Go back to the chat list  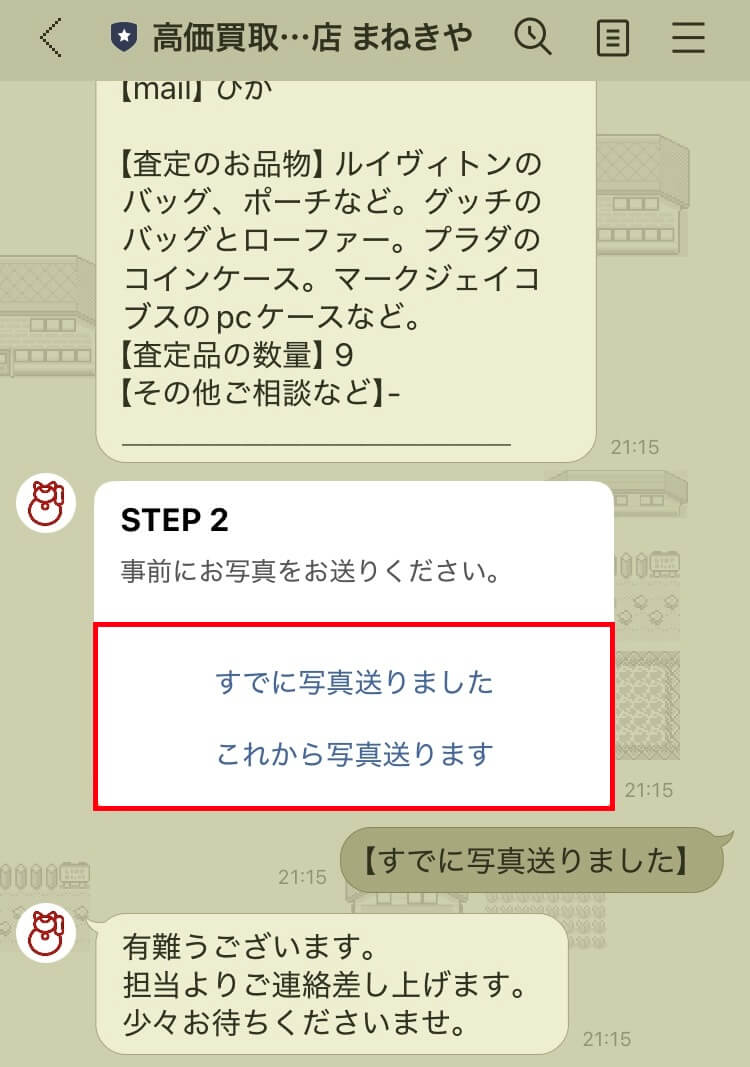50,38
